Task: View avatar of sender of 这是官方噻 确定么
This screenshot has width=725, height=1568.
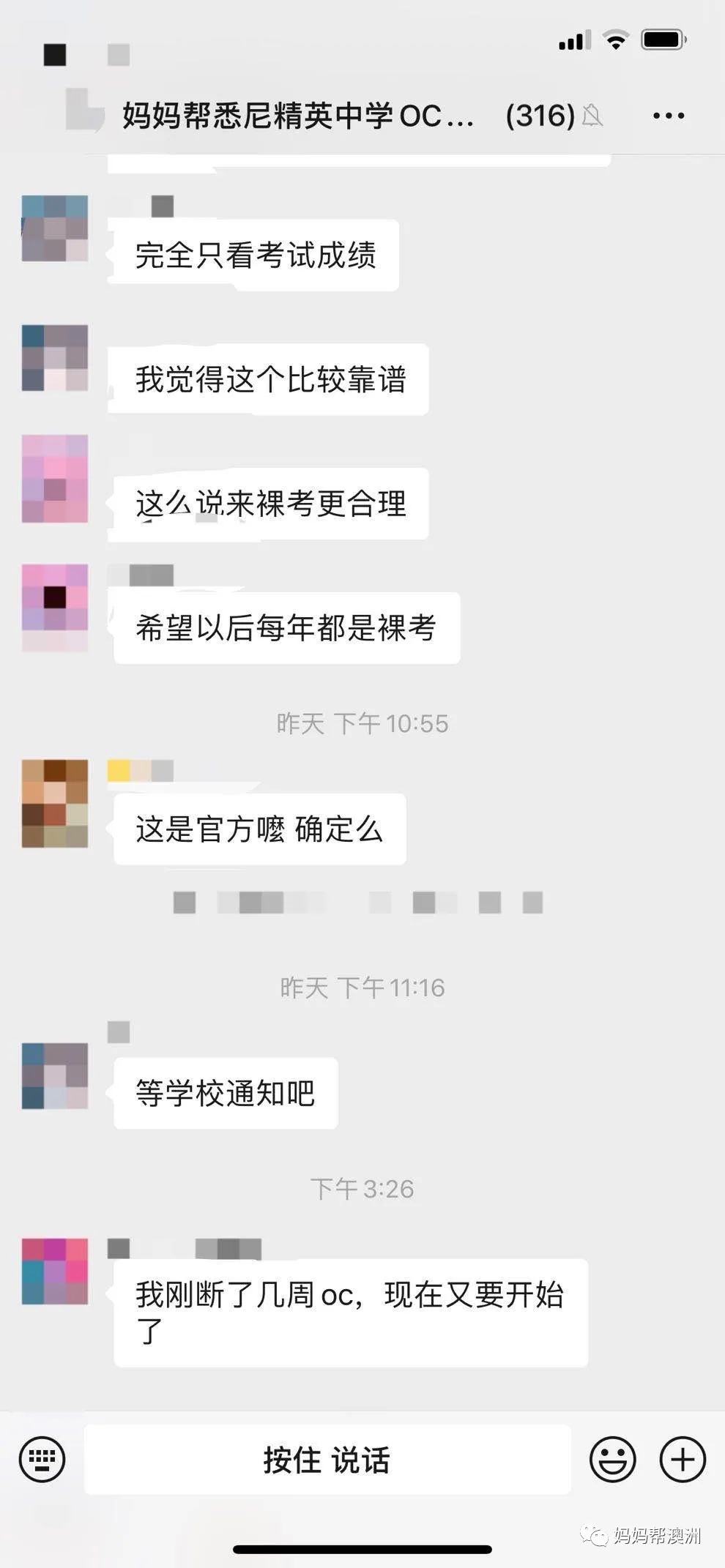Action: (x=55, y=803)
